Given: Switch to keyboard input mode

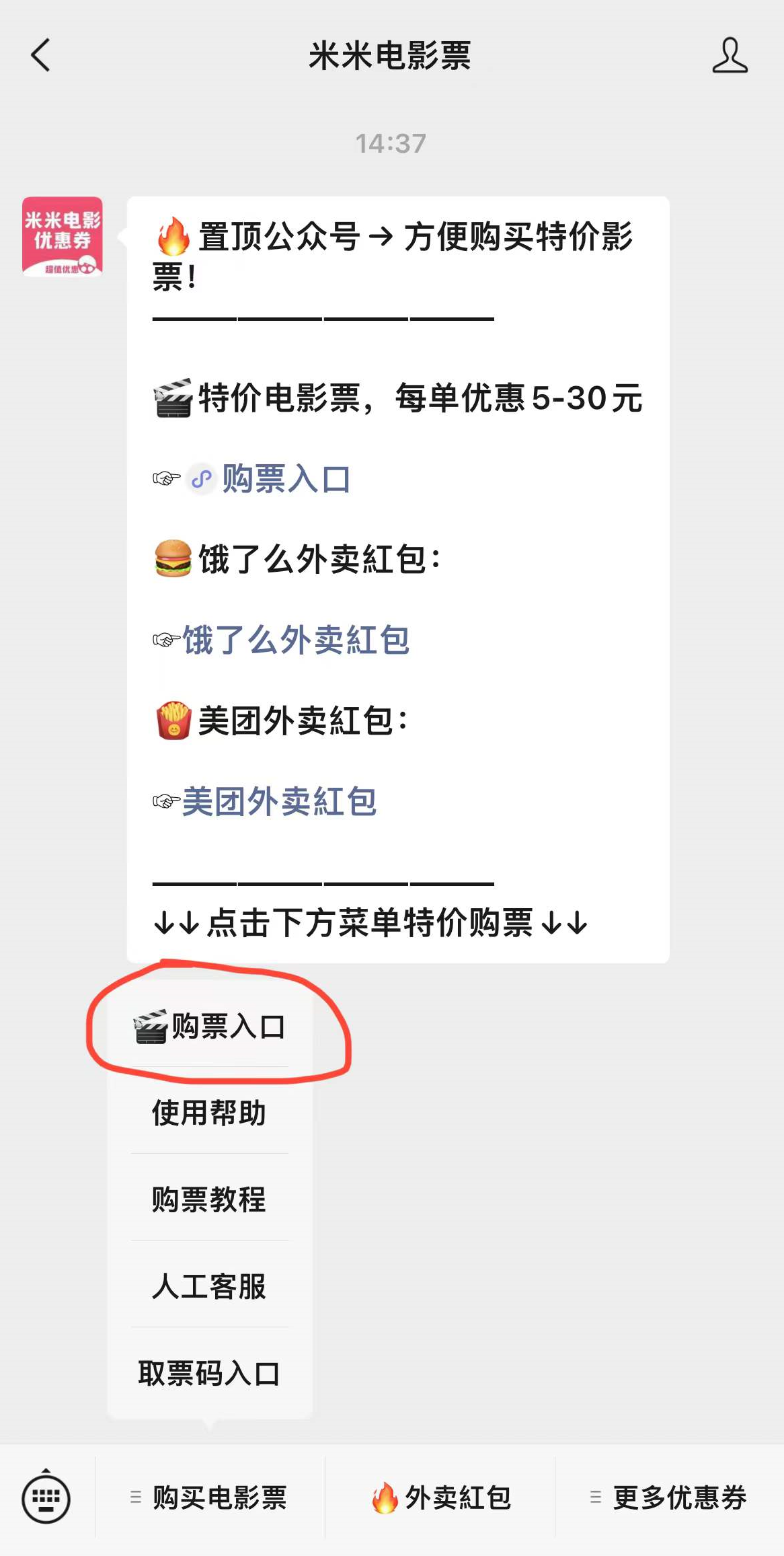Looking at the screenshot, I should pos(46,1499).
